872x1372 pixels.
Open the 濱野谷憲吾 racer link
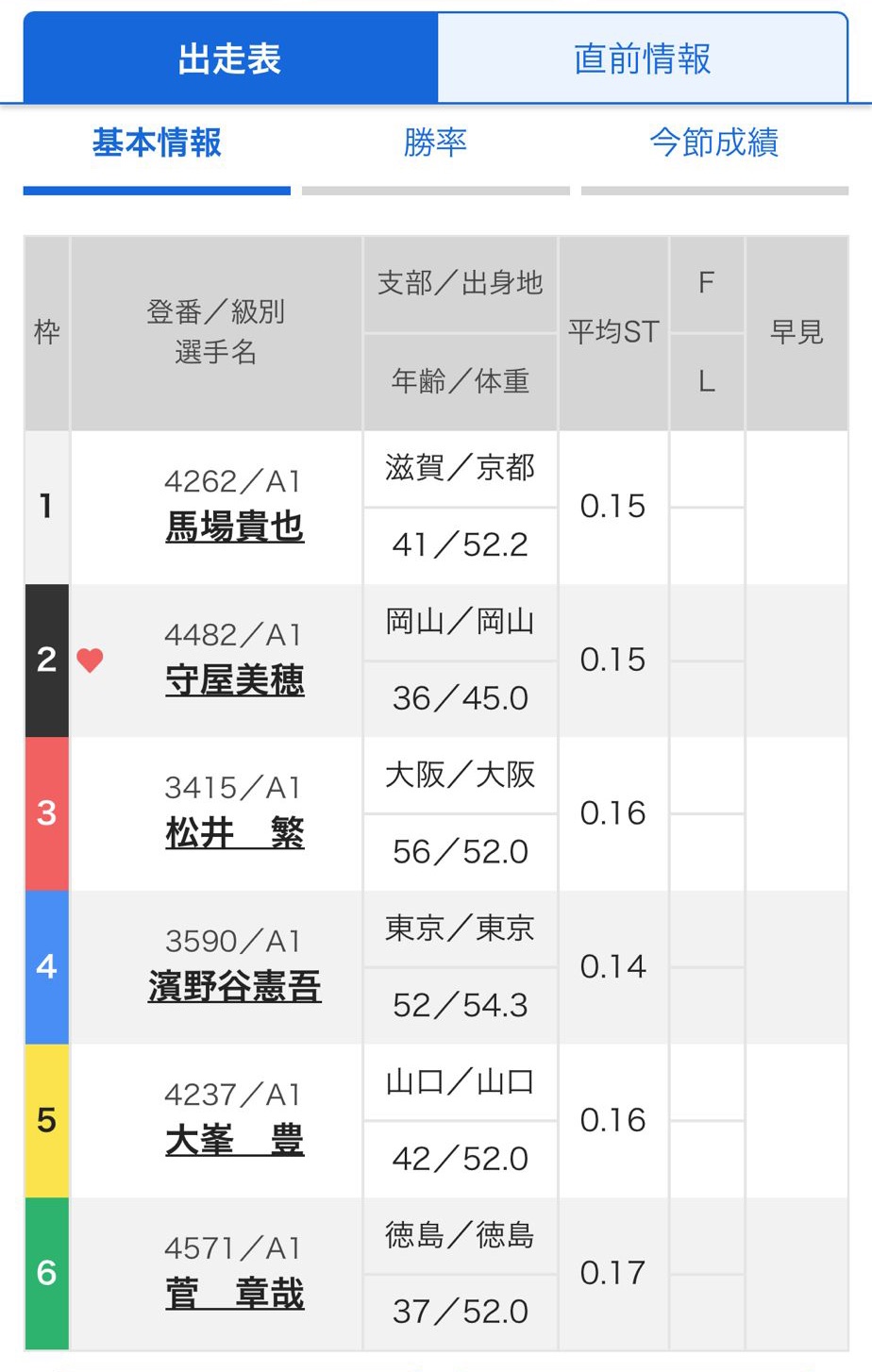(x=235, y=987)
